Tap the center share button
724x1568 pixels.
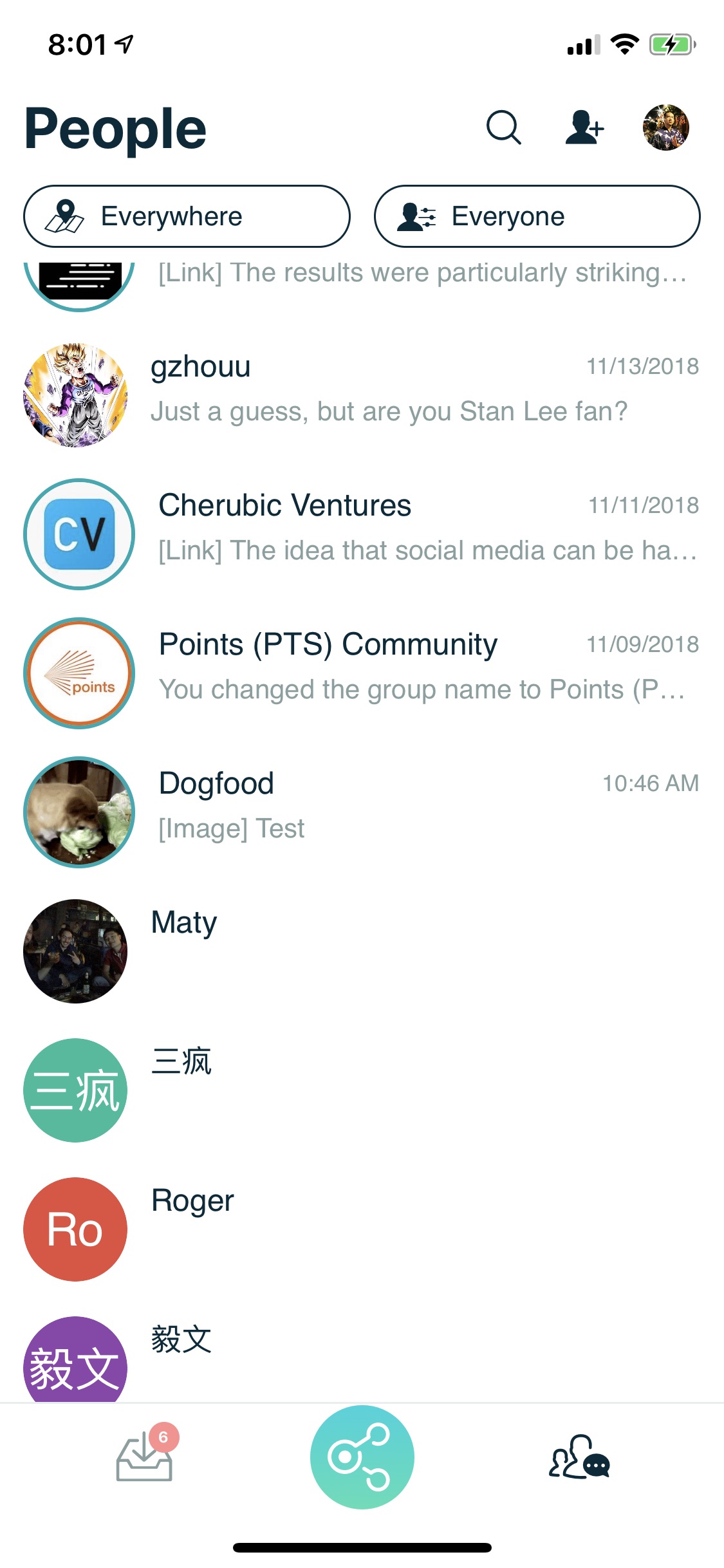pos(362,1457)
